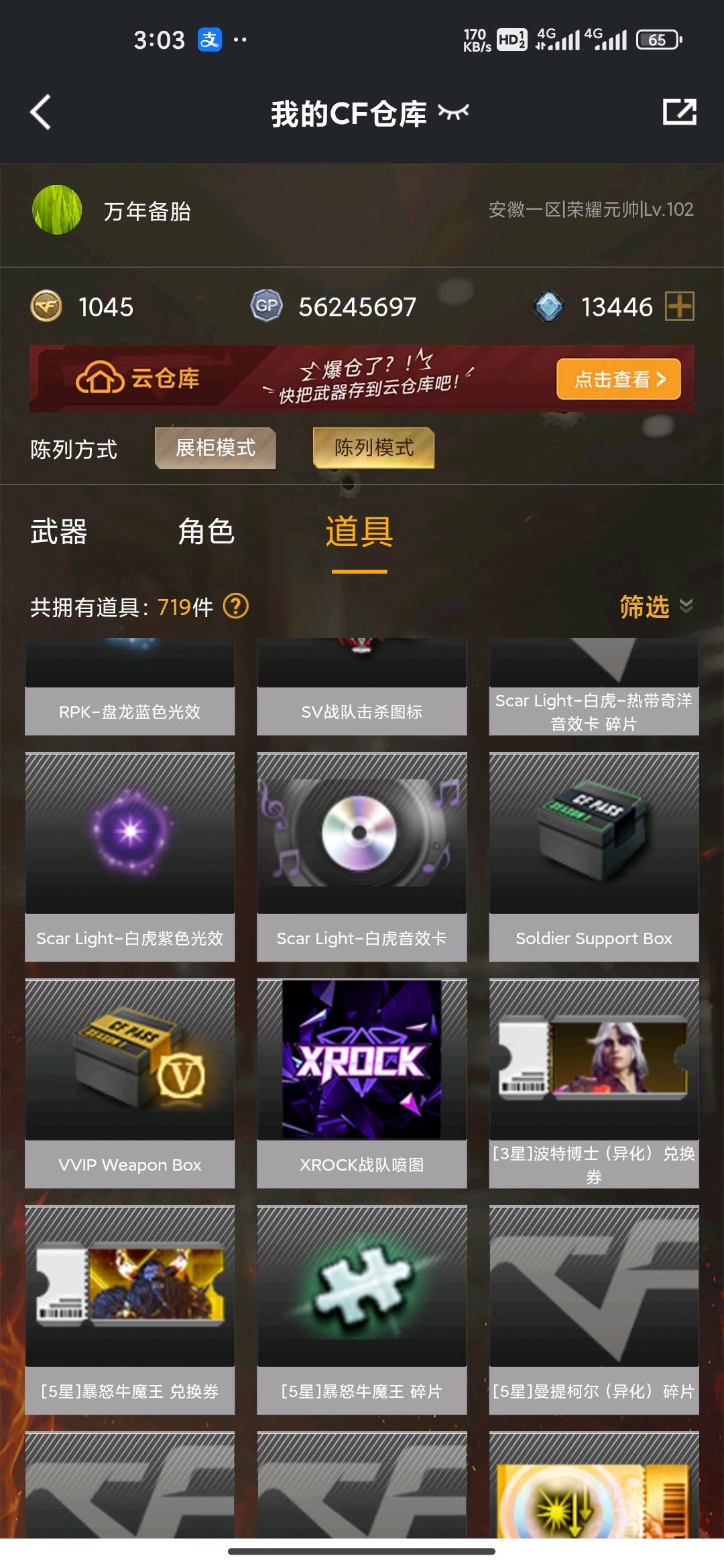Tap the plus icon next to 13446
The width and height of the screenshot is (724, 1568).
pyautogui.click(x=679, y=307)
